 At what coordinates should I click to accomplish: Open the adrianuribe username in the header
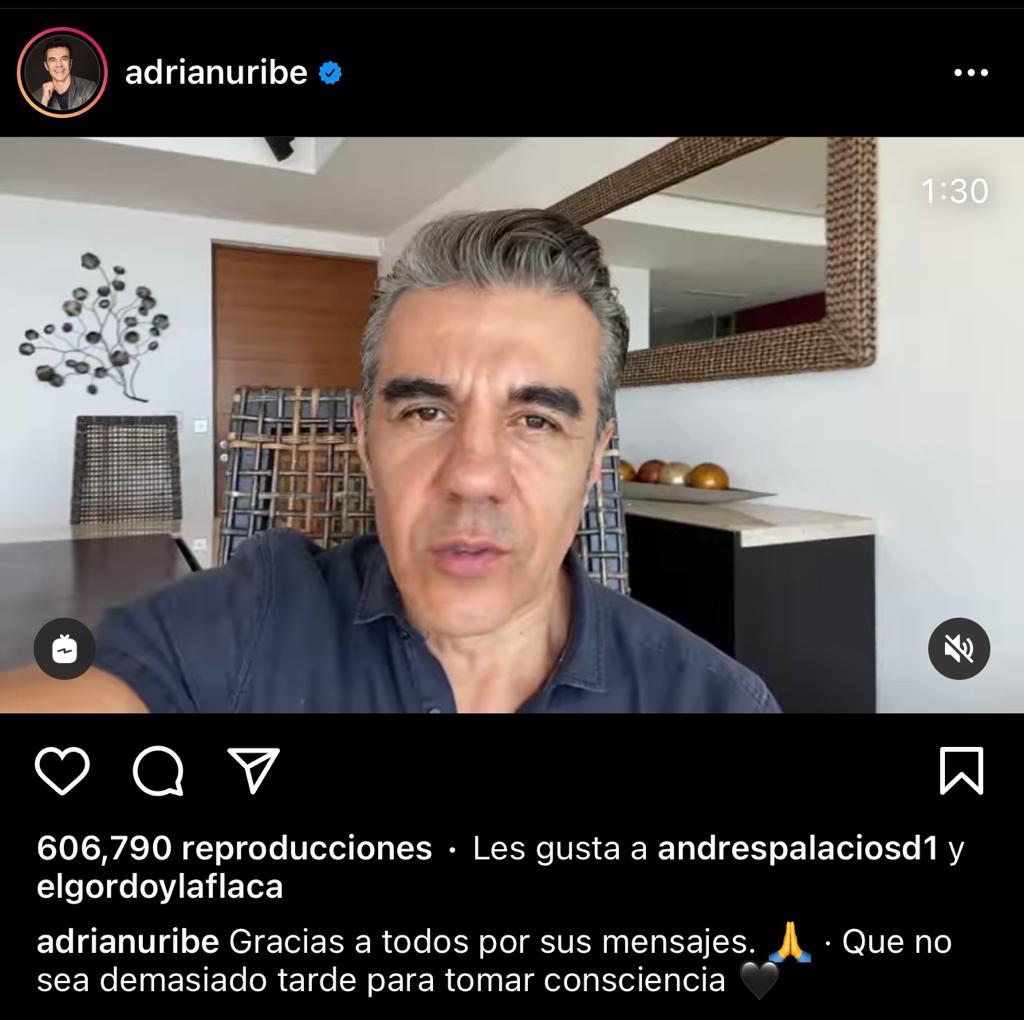[x=215, y=73]
